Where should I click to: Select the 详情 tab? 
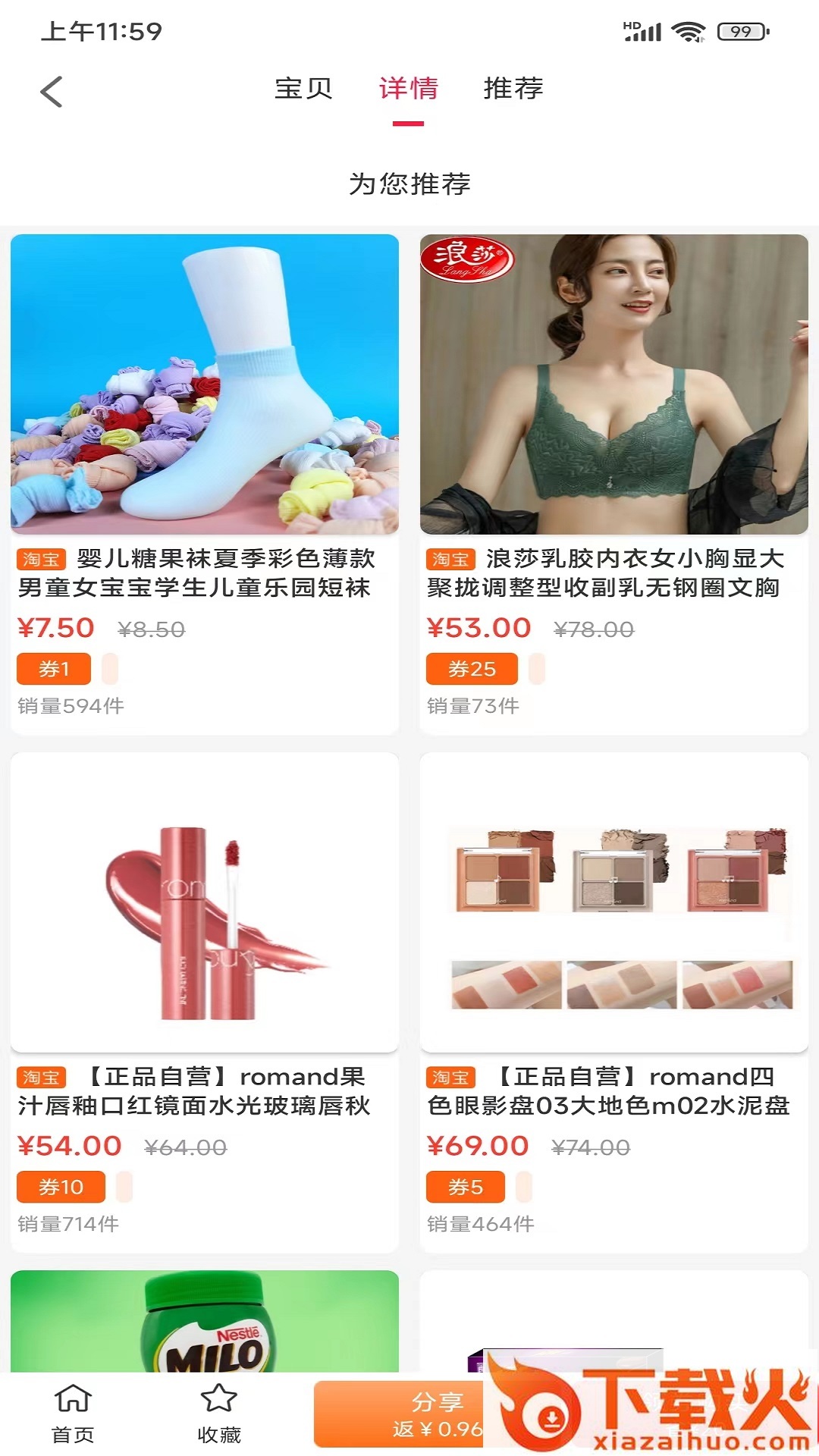tap(408, 89)
